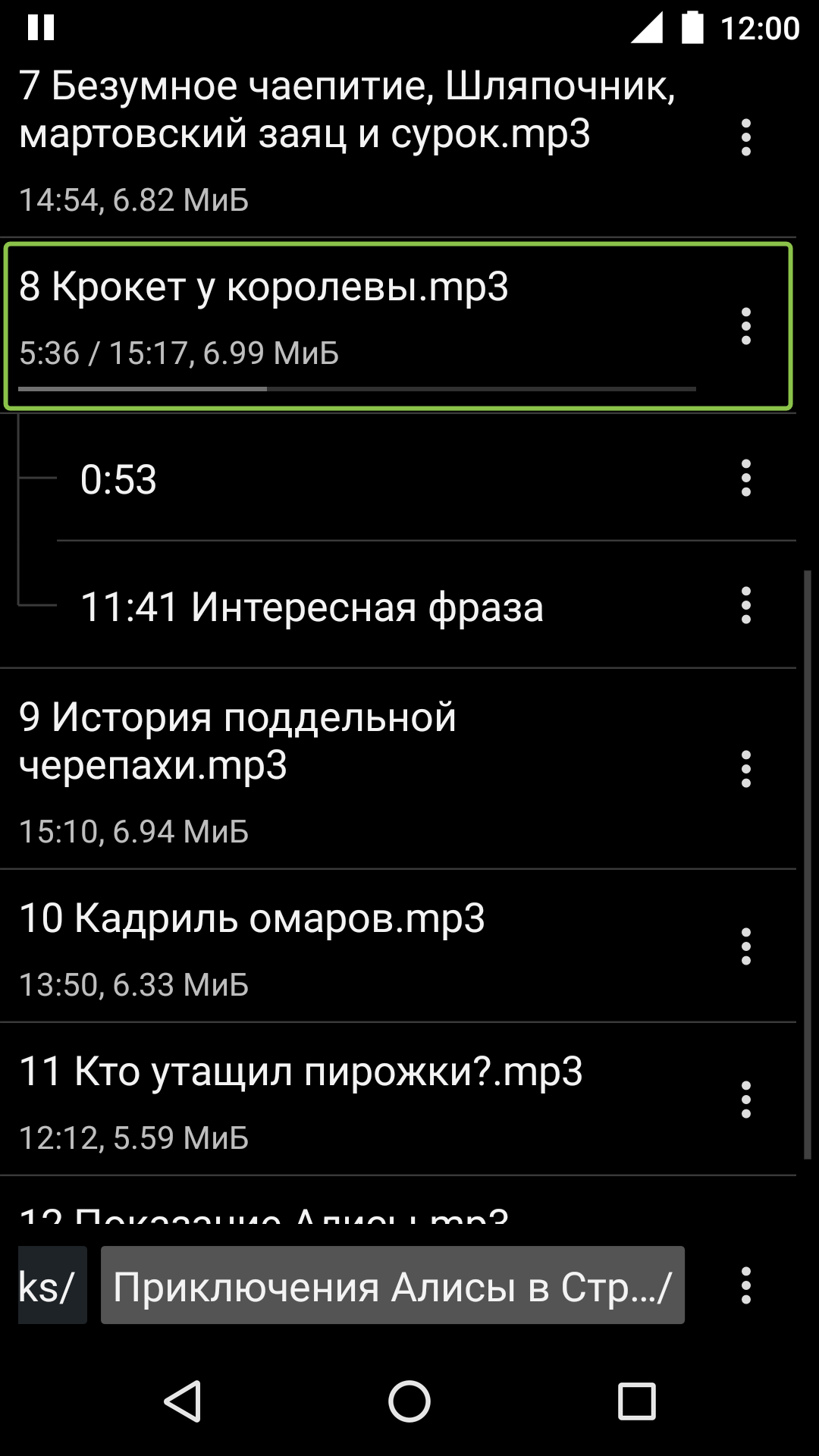Go to the parent folder ks/

(x=52, y=1285)
